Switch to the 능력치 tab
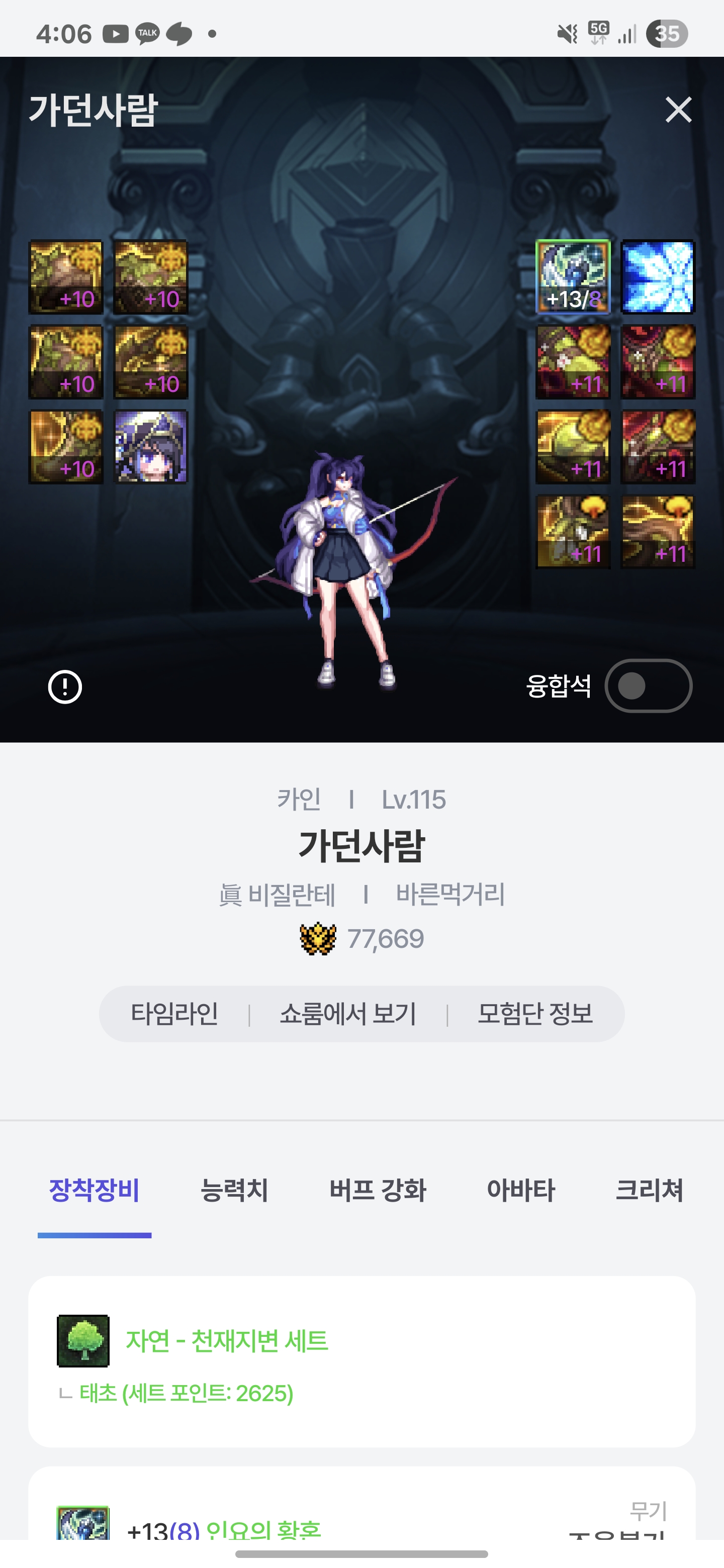This screenshot has height=1568, width=724. (x=234, y=1190)
